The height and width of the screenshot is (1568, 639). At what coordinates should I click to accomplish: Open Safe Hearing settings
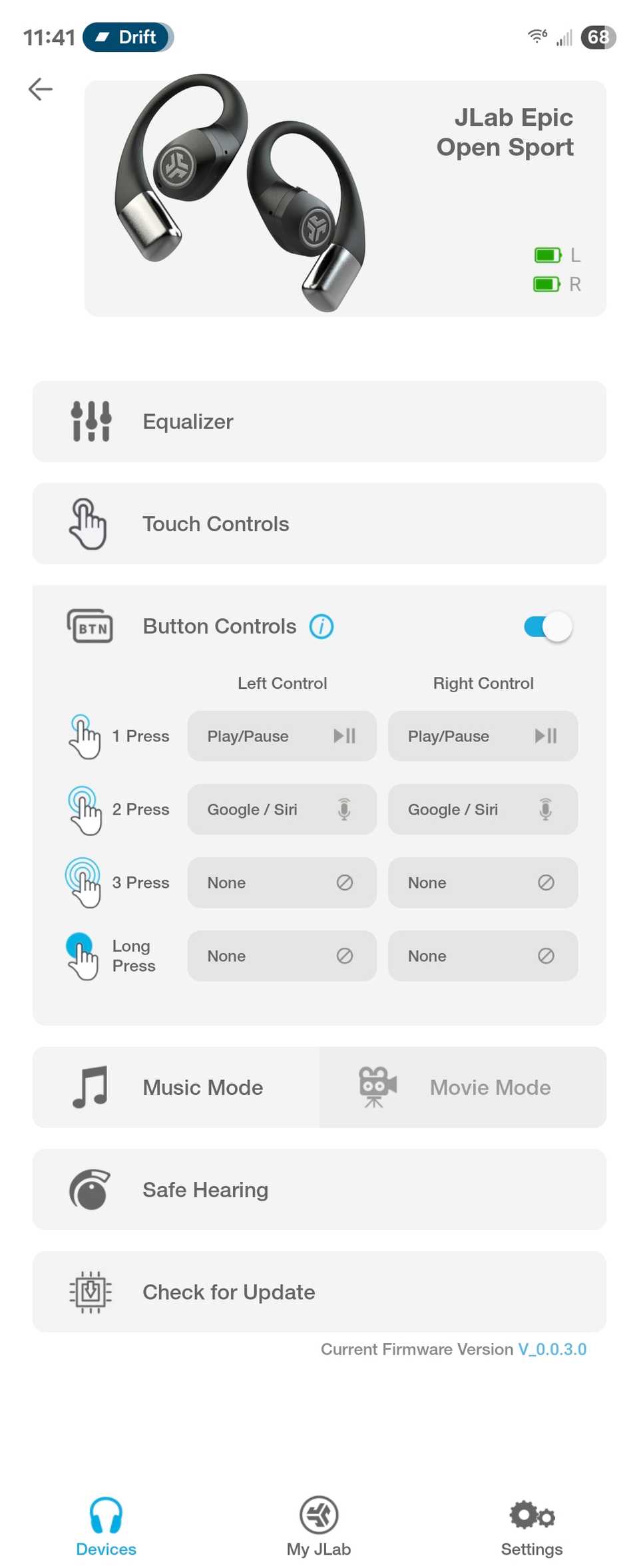319,1190
